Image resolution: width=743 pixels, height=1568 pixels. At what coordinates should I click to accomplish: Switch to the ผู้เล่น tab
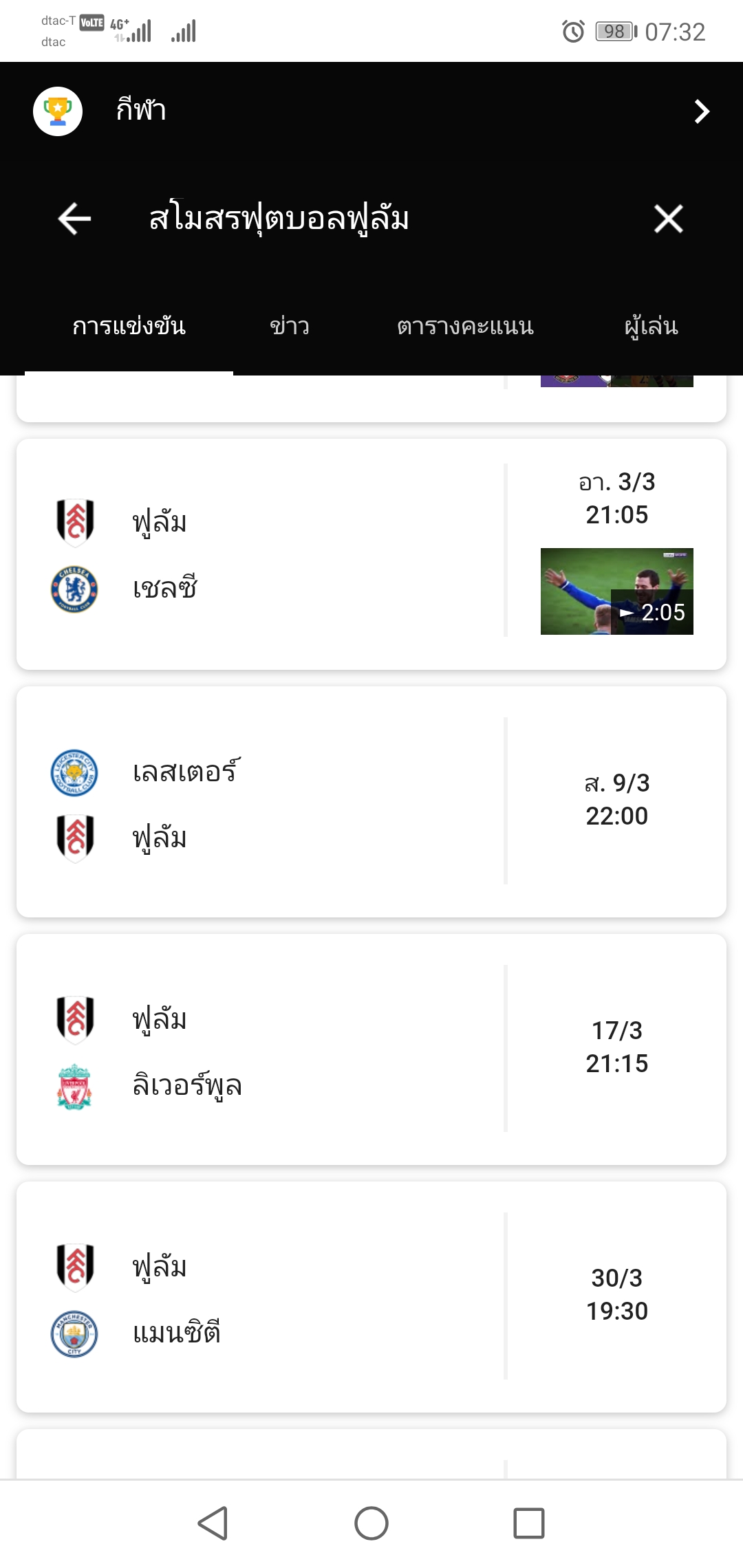point(651,327)
